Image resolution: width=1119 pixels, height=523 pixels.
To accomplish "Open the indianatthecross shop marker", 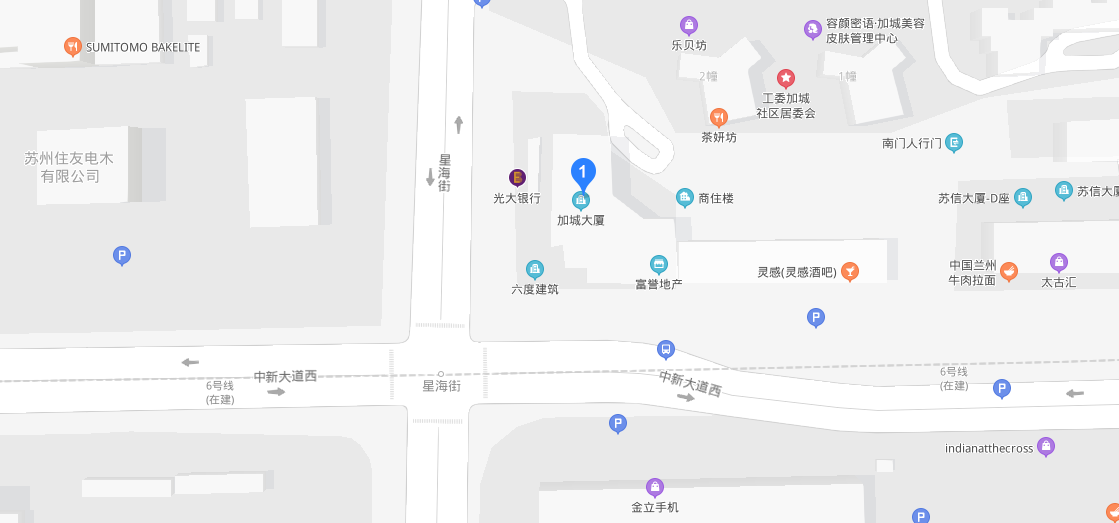I will click(x=1046, y=447).
